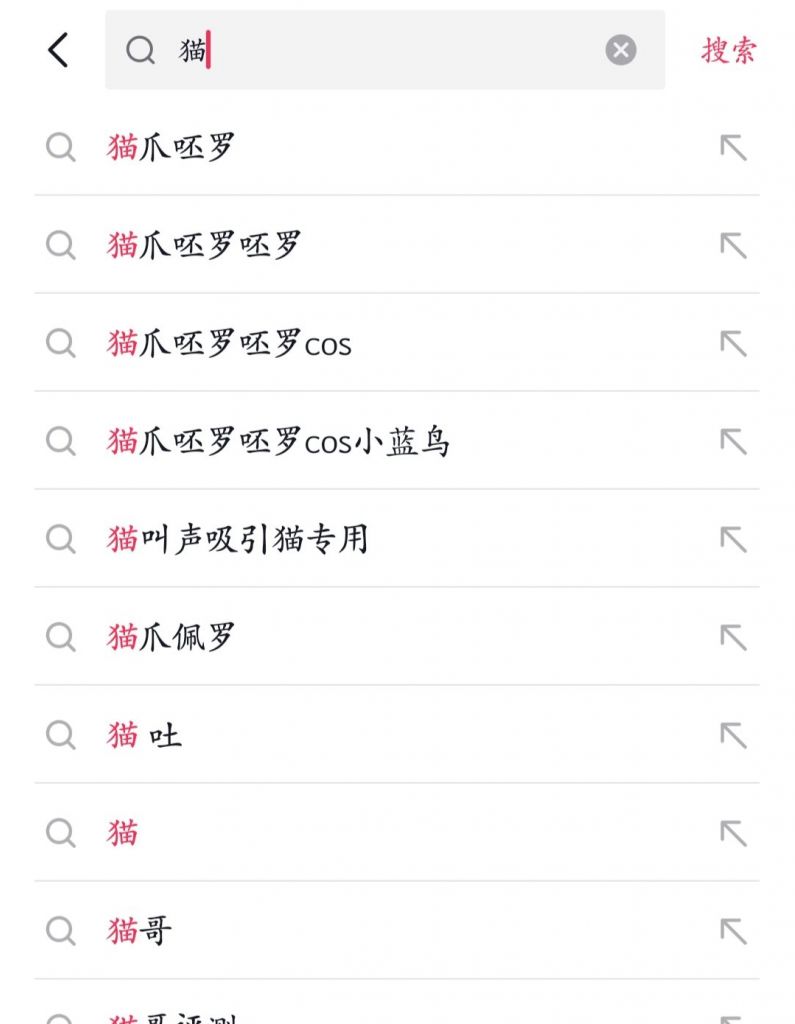Select the suggestion 猫爪佩罗
Viewport: 795px width, 1024px height.
pyautogui.click(x=171, y=638)
